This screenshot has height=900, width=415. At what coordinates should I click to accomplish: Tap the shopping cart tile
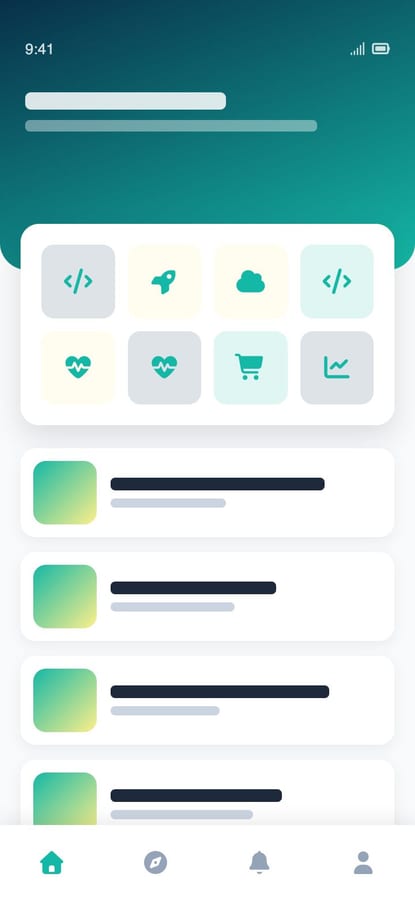(x=251, y=367)
